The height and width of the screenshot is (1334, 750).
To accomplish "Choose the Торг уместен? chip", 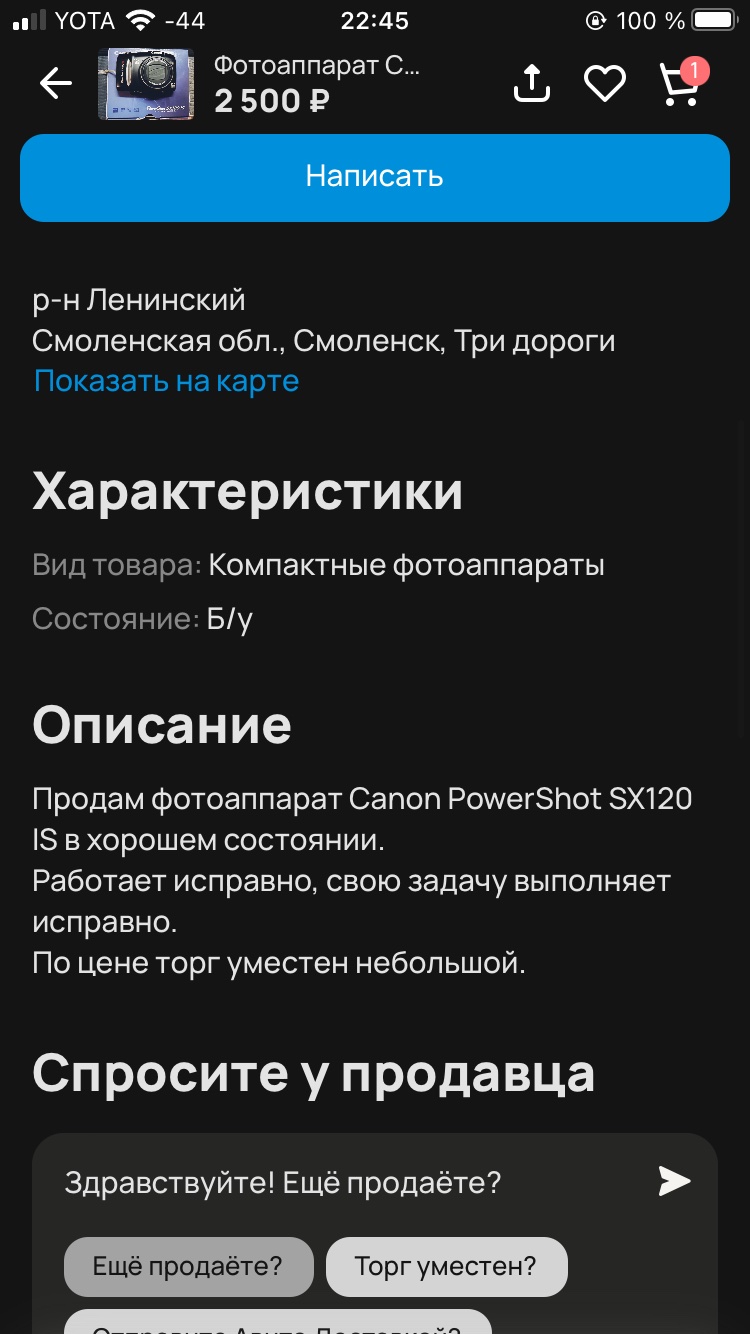I will click(447, 1267).
